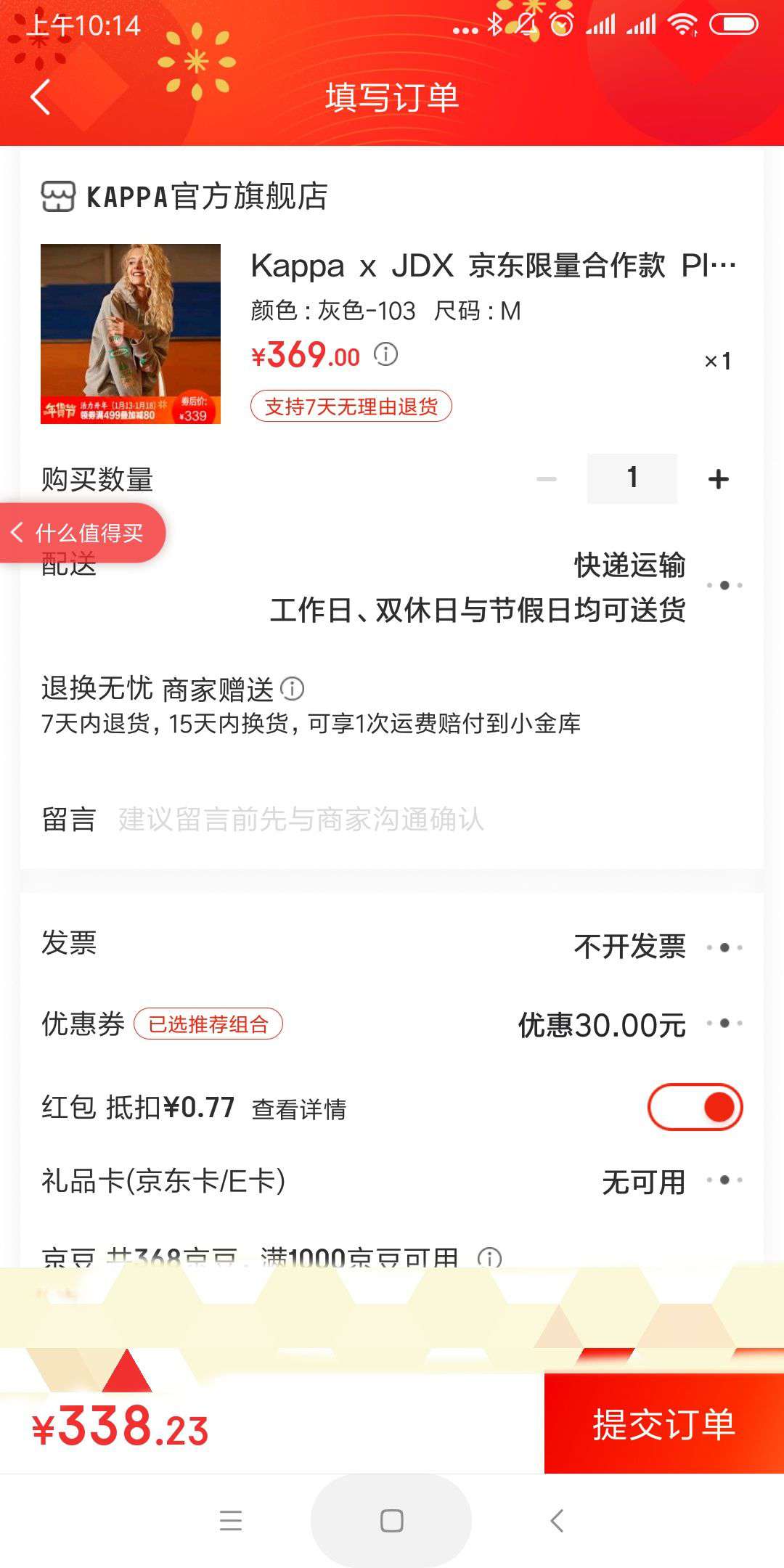Open 查看详情 link for red packet details
Image resolution: width=784 pixels, height=1568 pixels.
point(300,1107)
